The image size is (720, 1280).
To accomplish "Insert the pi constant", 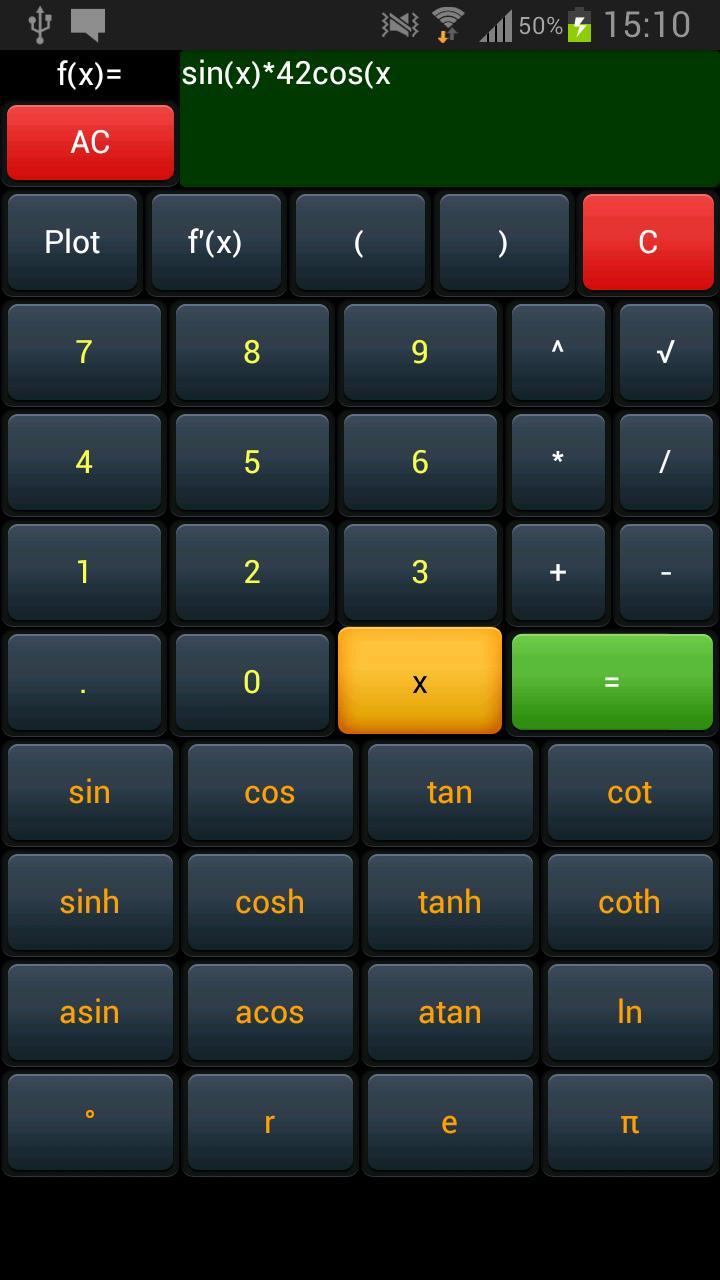I will 629,1122.
